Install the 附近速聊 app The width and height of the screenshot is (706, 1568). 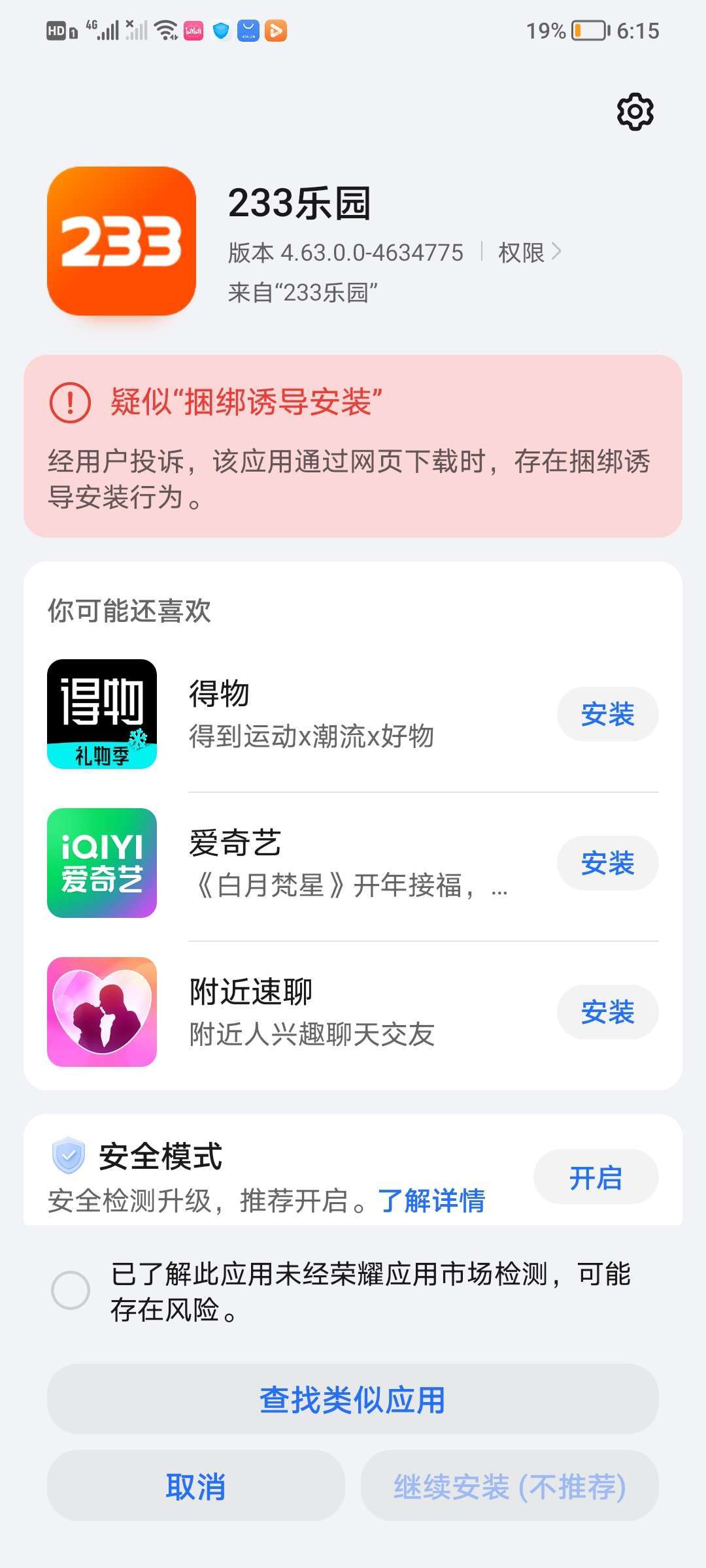point(607,1012)
